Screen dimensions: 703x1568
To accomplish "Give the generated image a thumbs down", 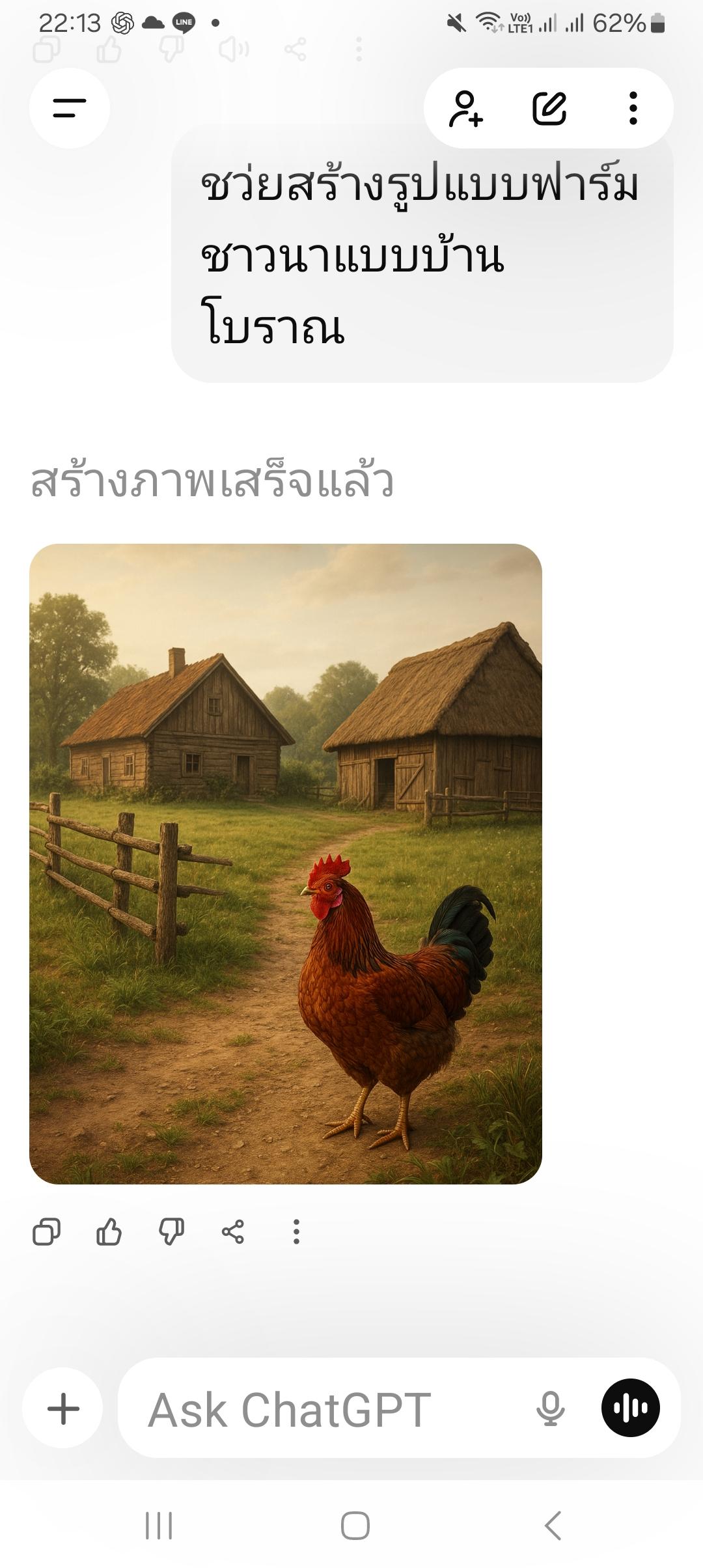I will tap(171, 1231).
